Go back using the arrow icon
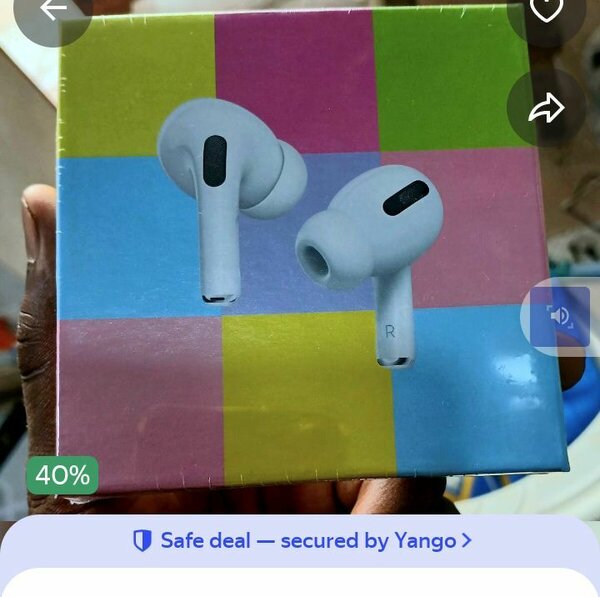 tap(53, 10)
